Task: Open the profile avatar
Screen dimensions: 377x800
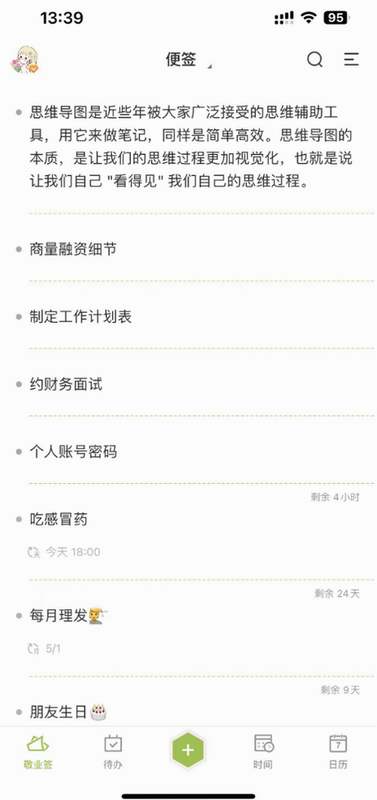Action: click(24, 60)
